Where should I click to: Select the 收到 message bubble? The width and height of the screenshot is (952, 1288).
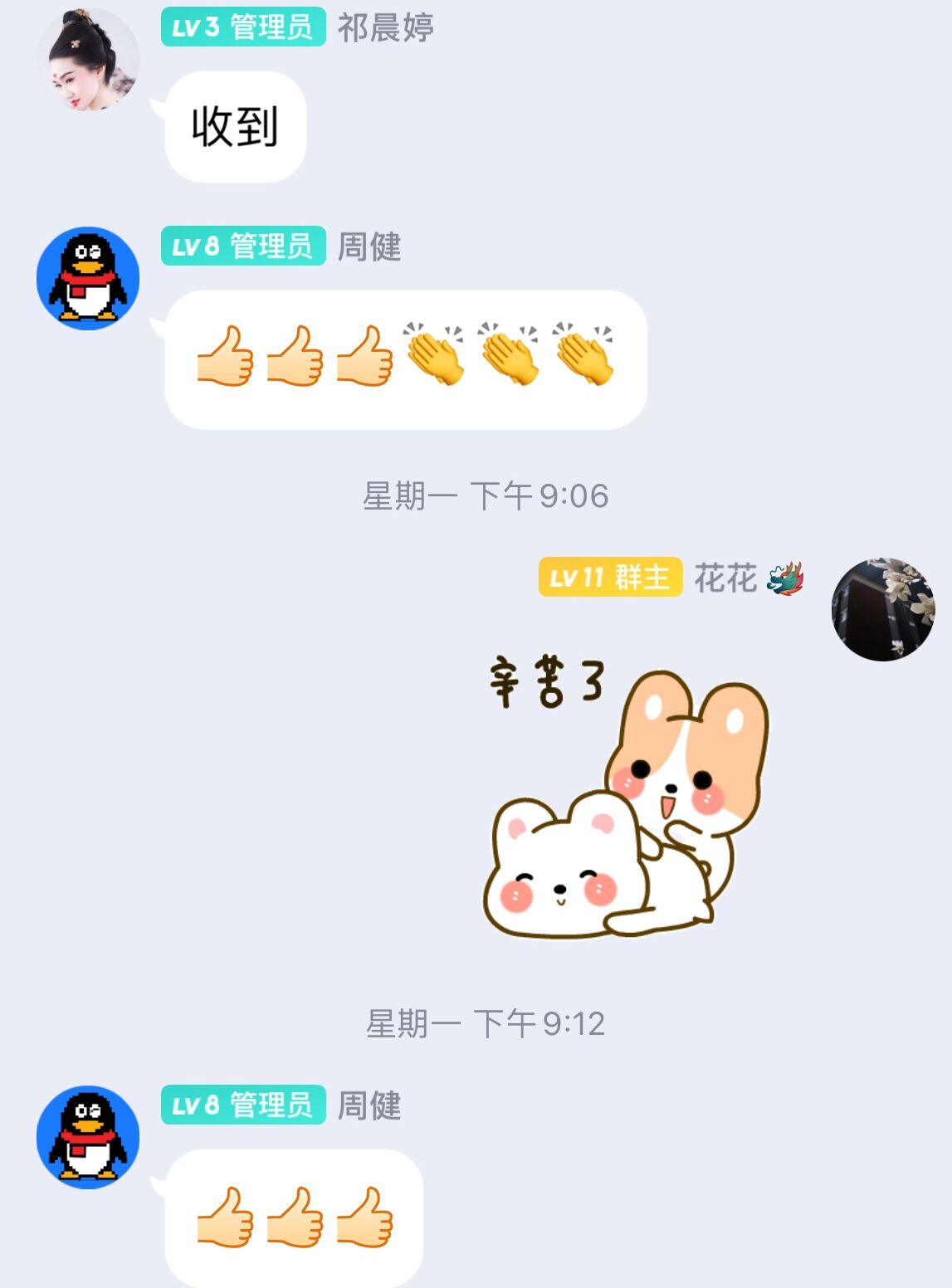pyautogui.click(x=237, y=126)
